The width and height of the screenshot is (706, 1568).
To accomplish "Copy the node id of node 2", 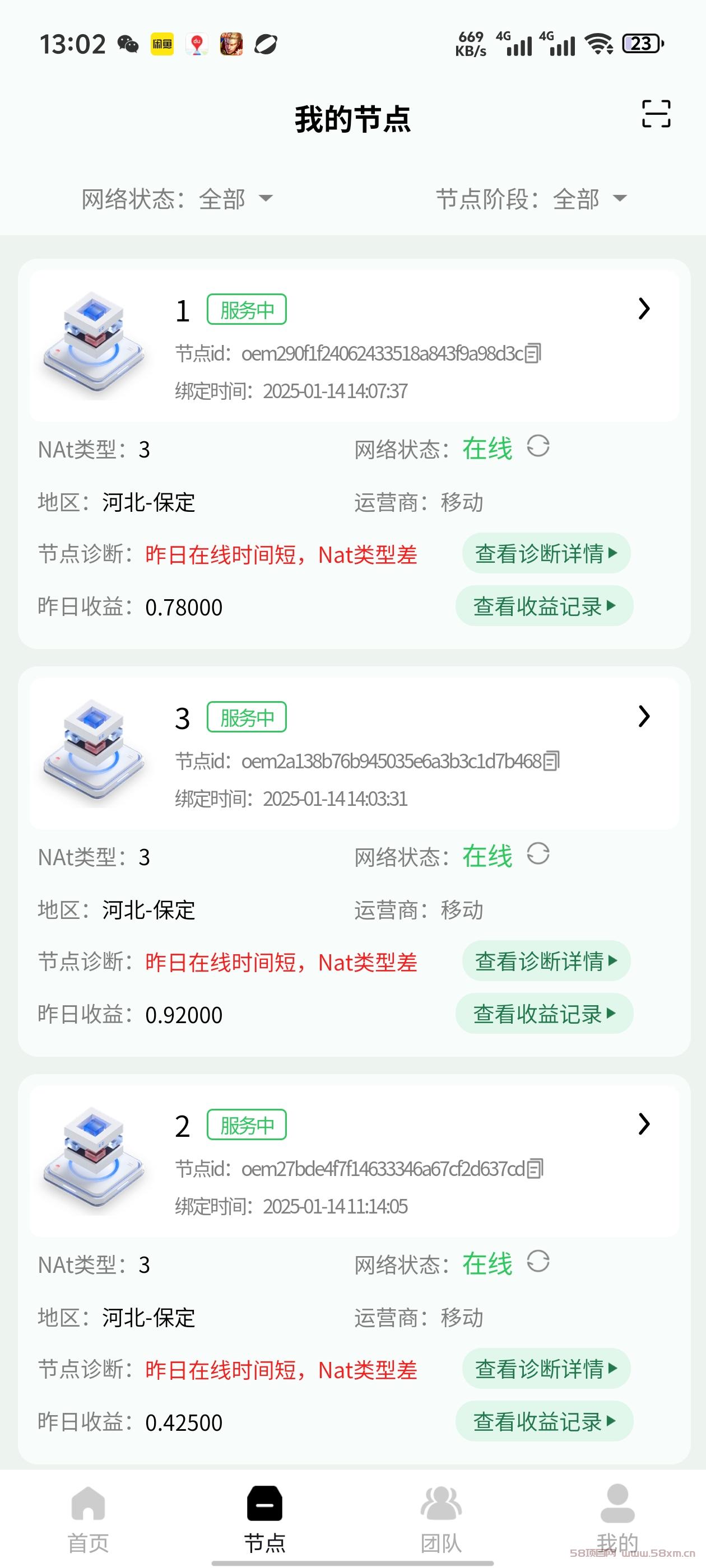I will click(536, 1169).
